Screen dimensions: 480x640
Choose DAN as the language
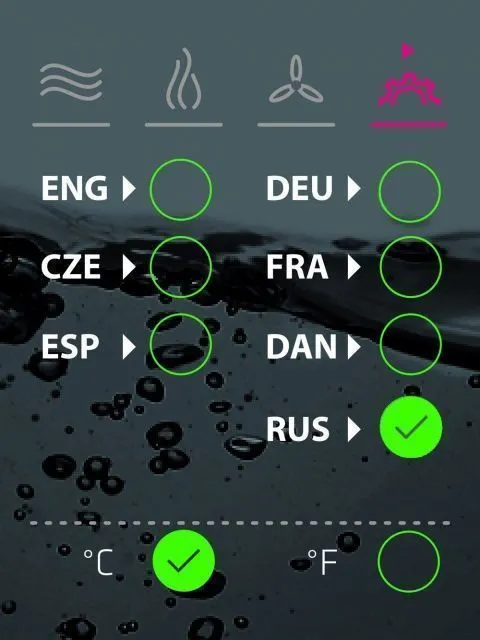pos(411,344)
